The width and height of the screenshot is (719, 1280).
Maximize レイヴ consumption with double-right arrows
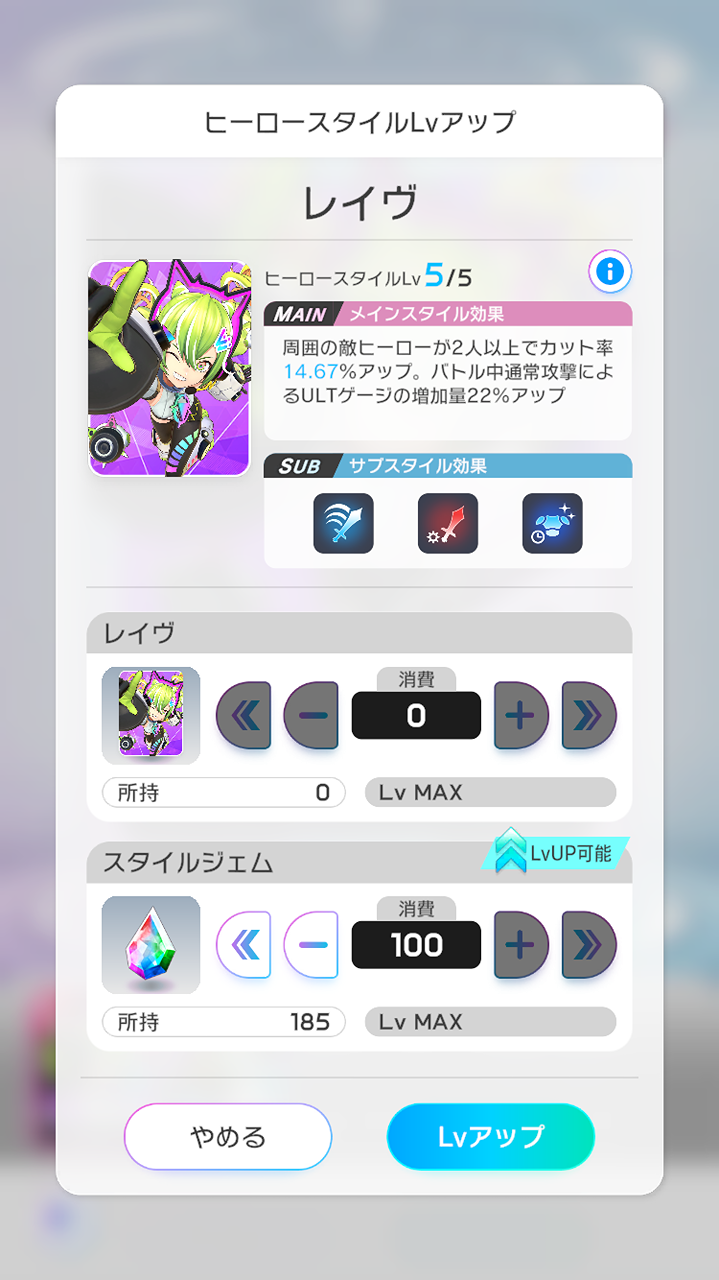(x=589, y=715)
